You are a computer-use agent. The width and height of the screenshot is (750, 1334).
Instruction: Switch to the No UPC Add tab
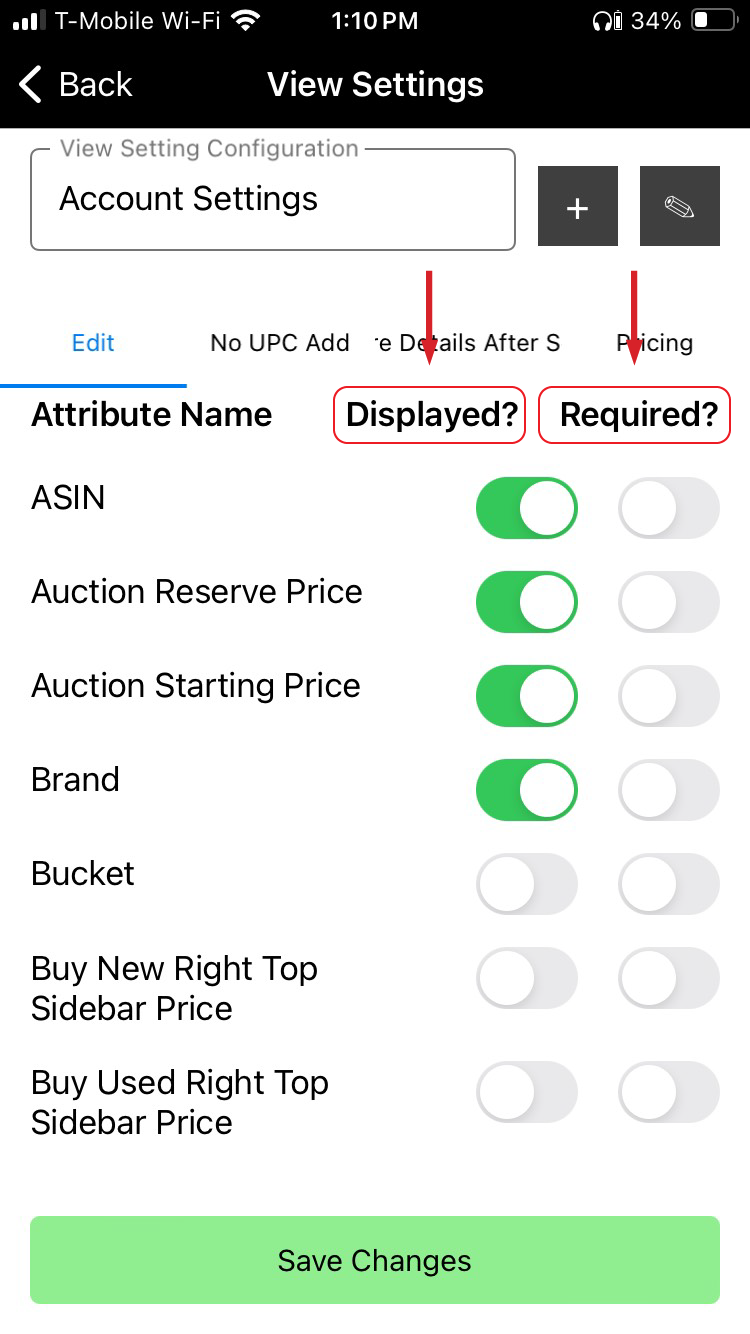click(x=279, y=343)
